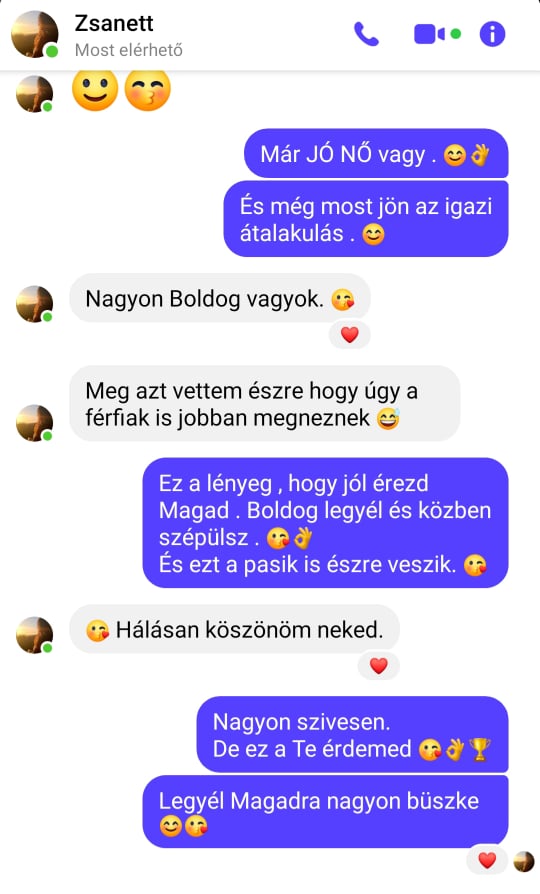This screenshot has width=540, height=894.
Task: Open Zsanett's profile from the header name
Action: [114, 23]
